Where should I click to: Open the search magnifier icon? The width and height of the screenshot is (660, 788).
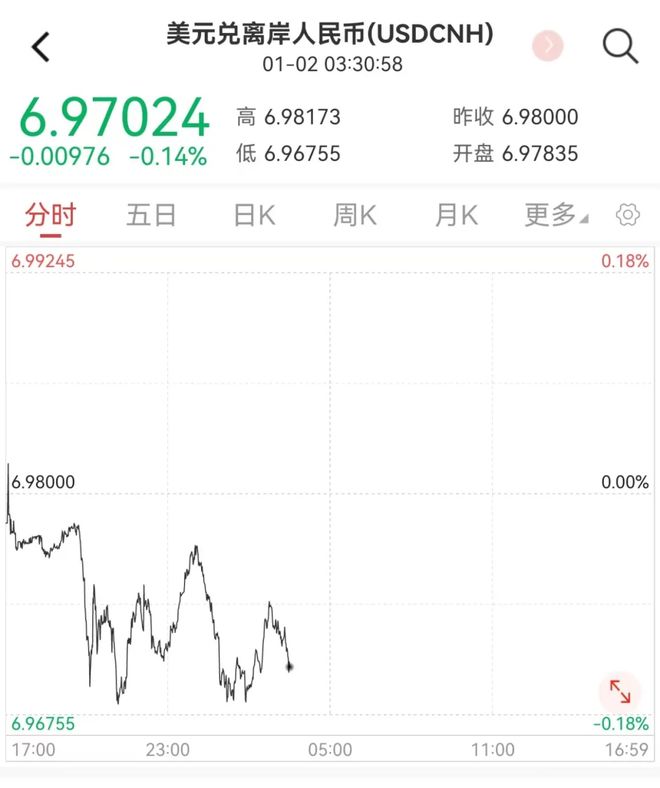[620, 46]
